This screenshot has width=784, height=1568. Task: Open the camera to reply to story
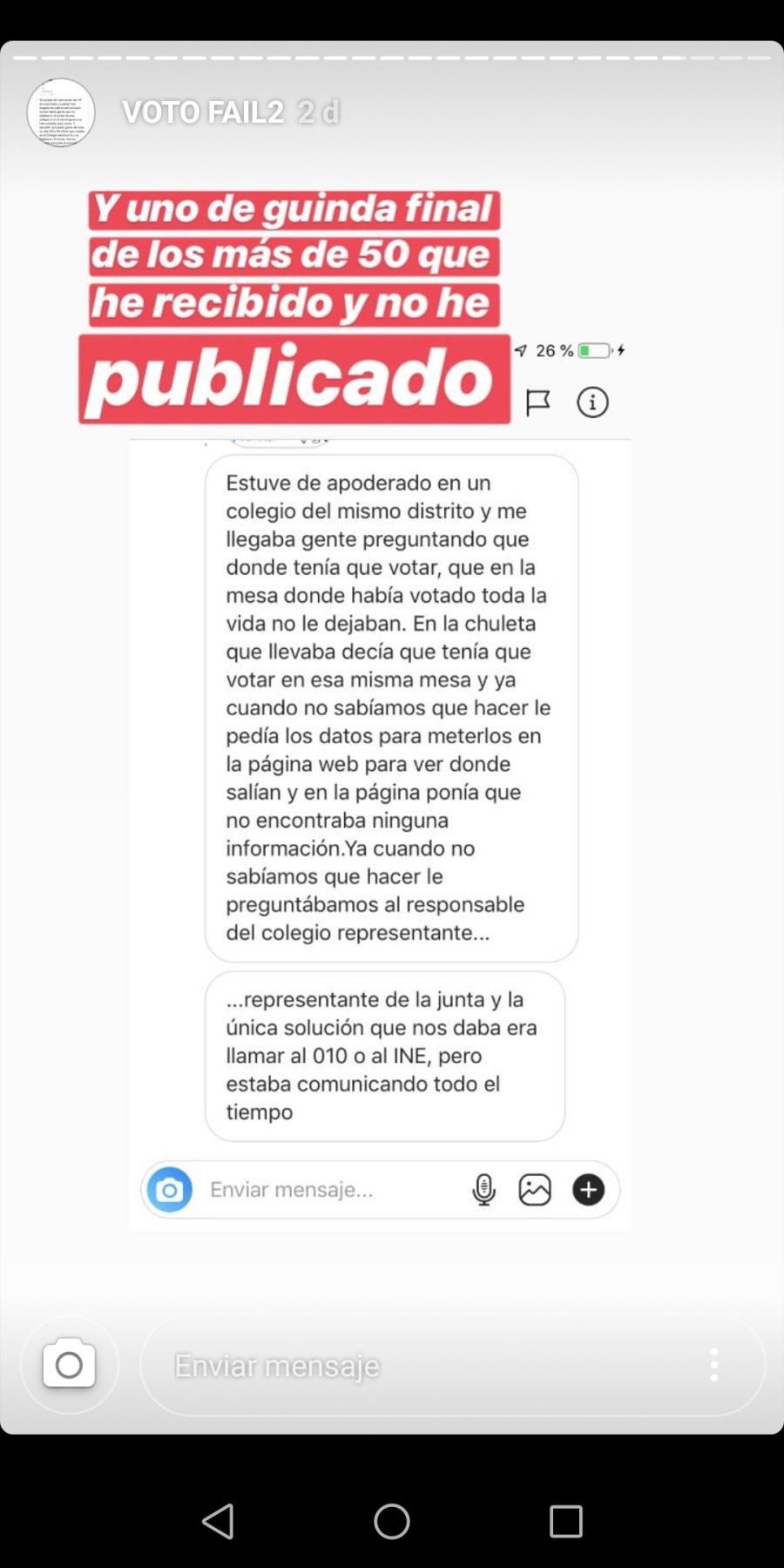point(70,1364)
